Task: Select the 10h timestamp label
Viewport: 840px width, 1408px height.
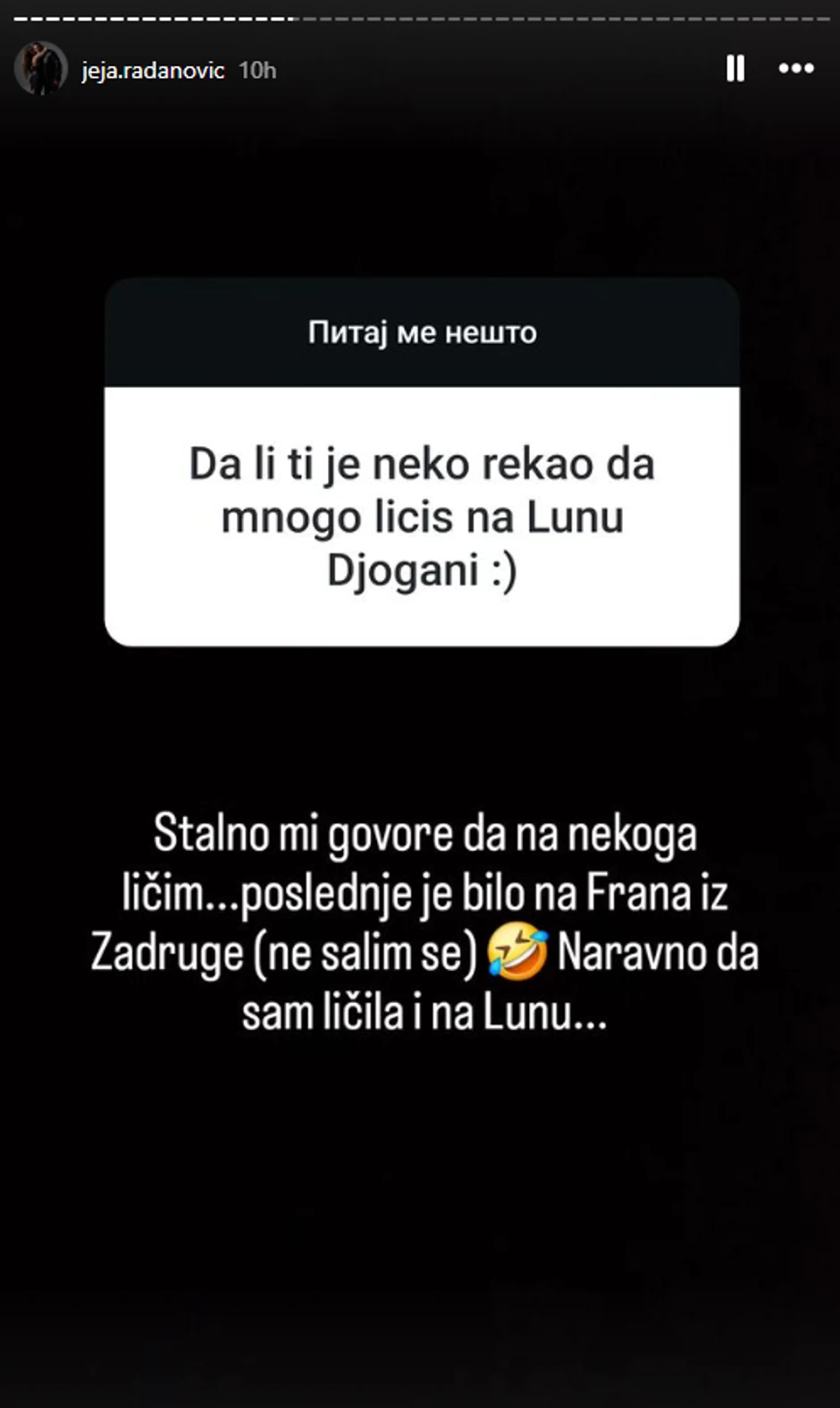Action: click(x=256, y=68)
